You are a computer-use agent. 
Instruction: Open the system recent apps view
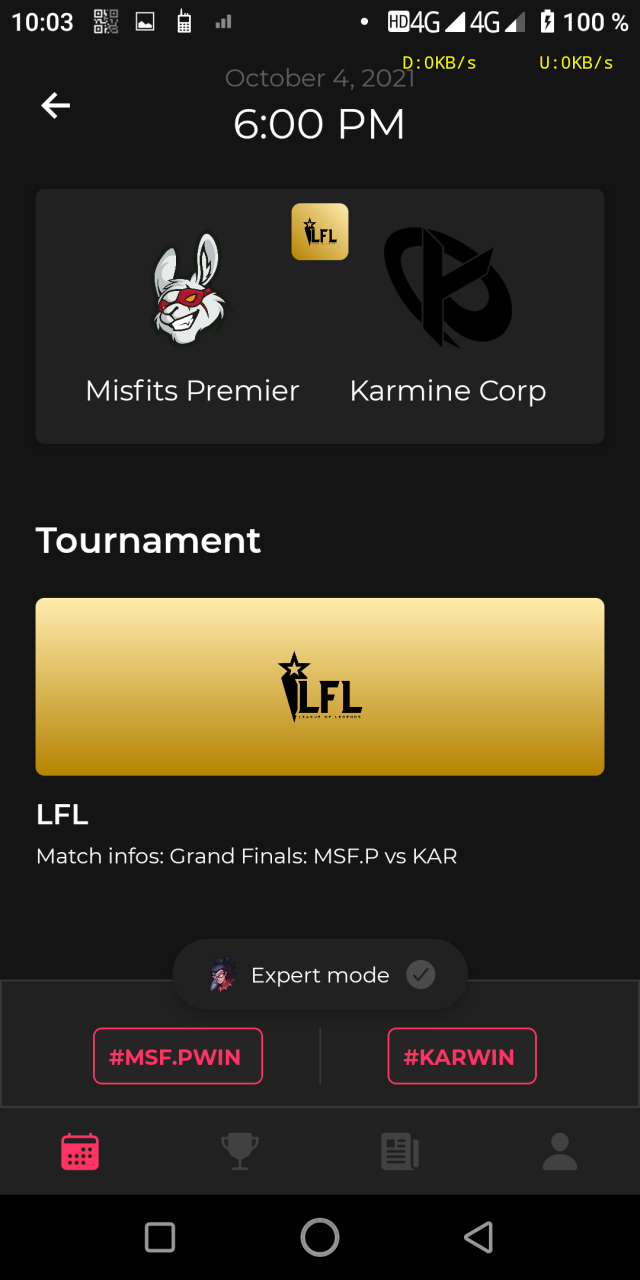tap(160, 1237)
